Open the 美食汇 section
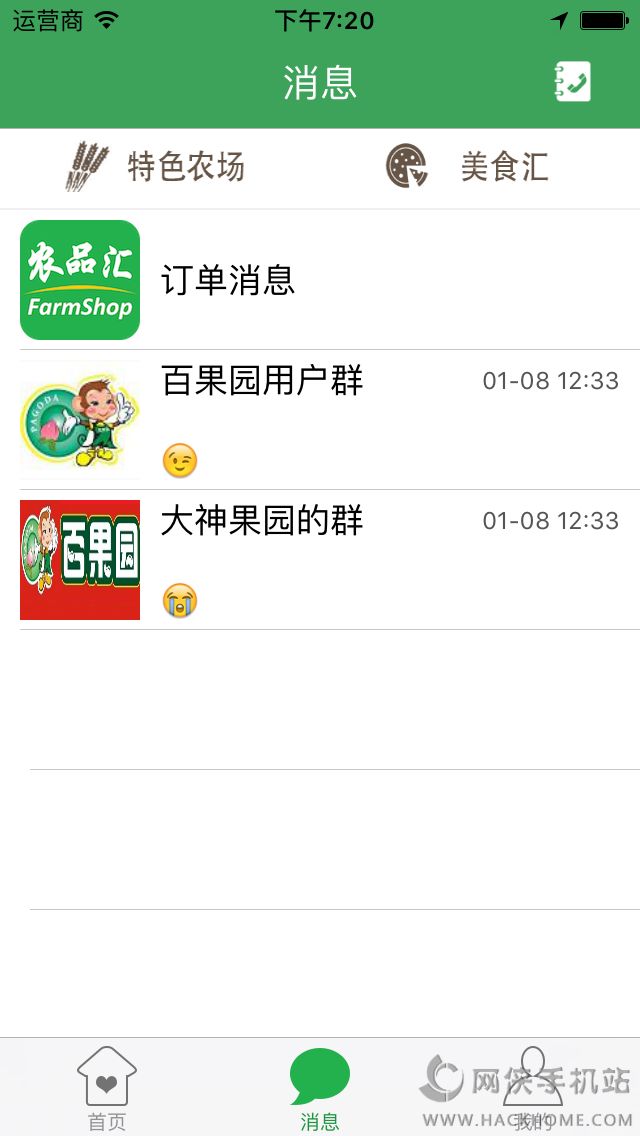640x1136 pixels. click(x=468, y=167)
